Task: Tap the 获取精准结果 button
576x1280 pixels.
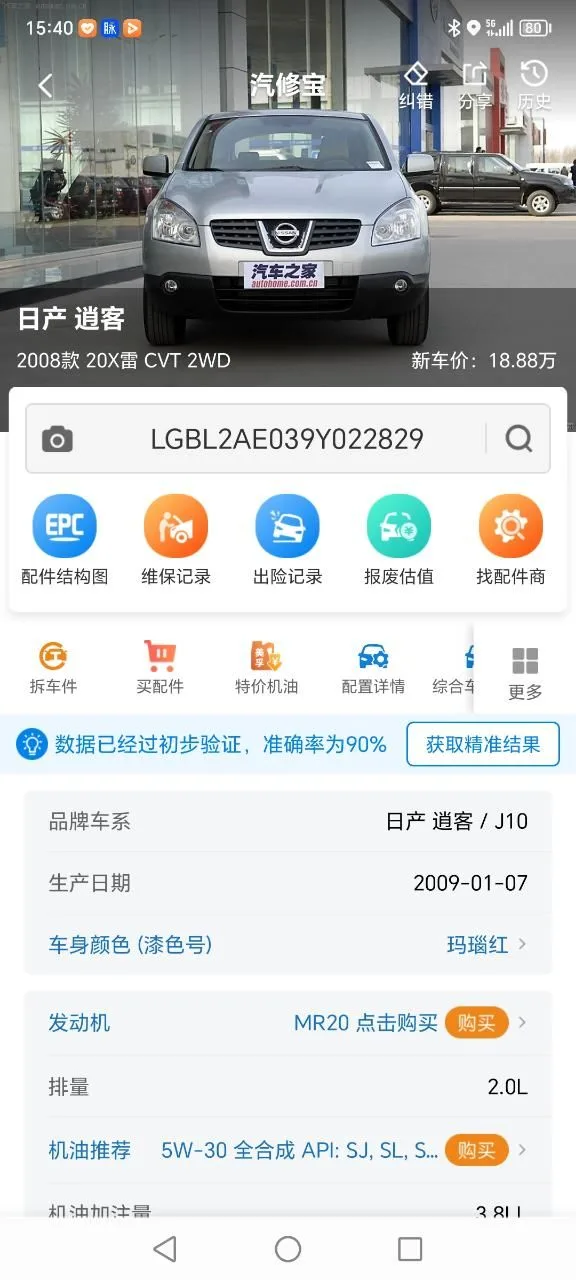Action: (x=483, y=744)
